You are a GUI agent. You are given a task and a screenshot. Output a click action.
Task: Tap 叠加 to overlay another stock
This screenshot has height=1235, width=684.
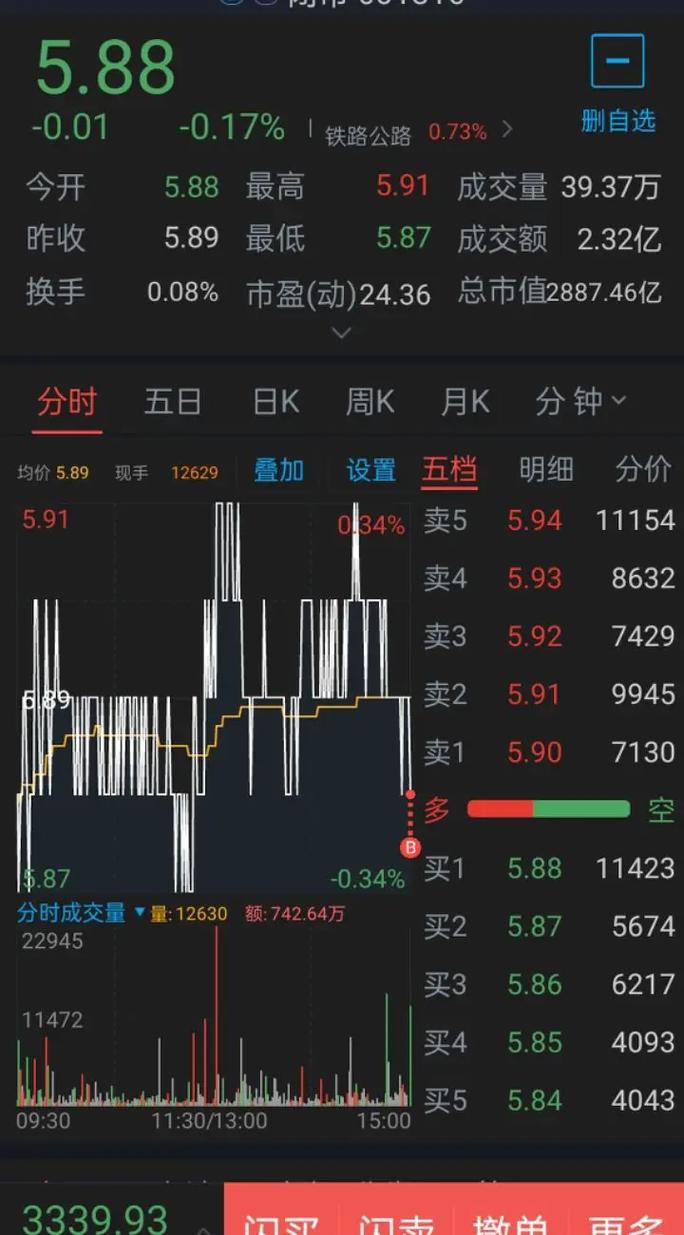(x=279, y=470)
